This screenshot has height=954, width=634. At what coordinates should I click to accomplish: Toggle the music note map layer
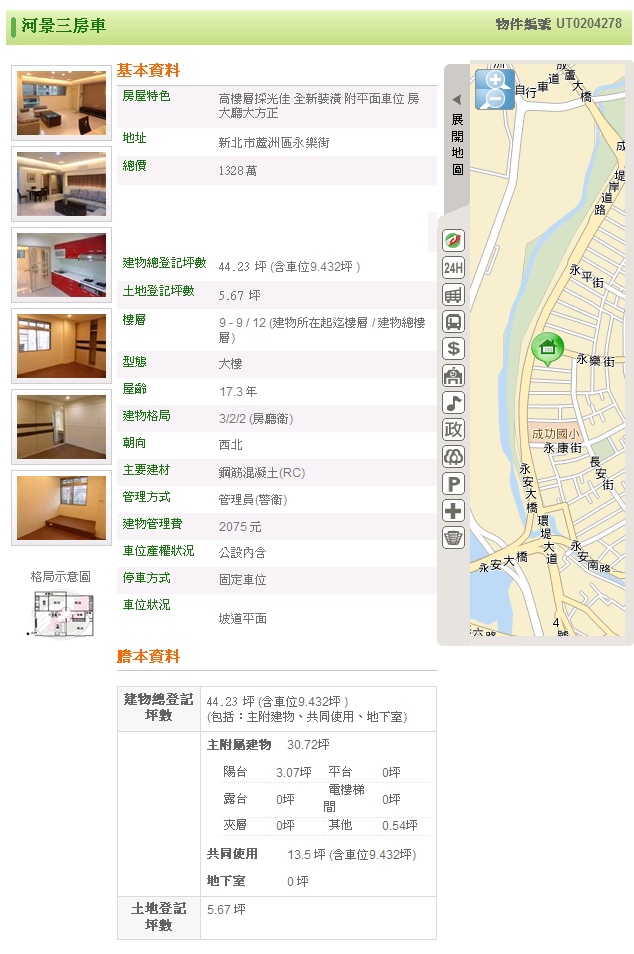453,403
